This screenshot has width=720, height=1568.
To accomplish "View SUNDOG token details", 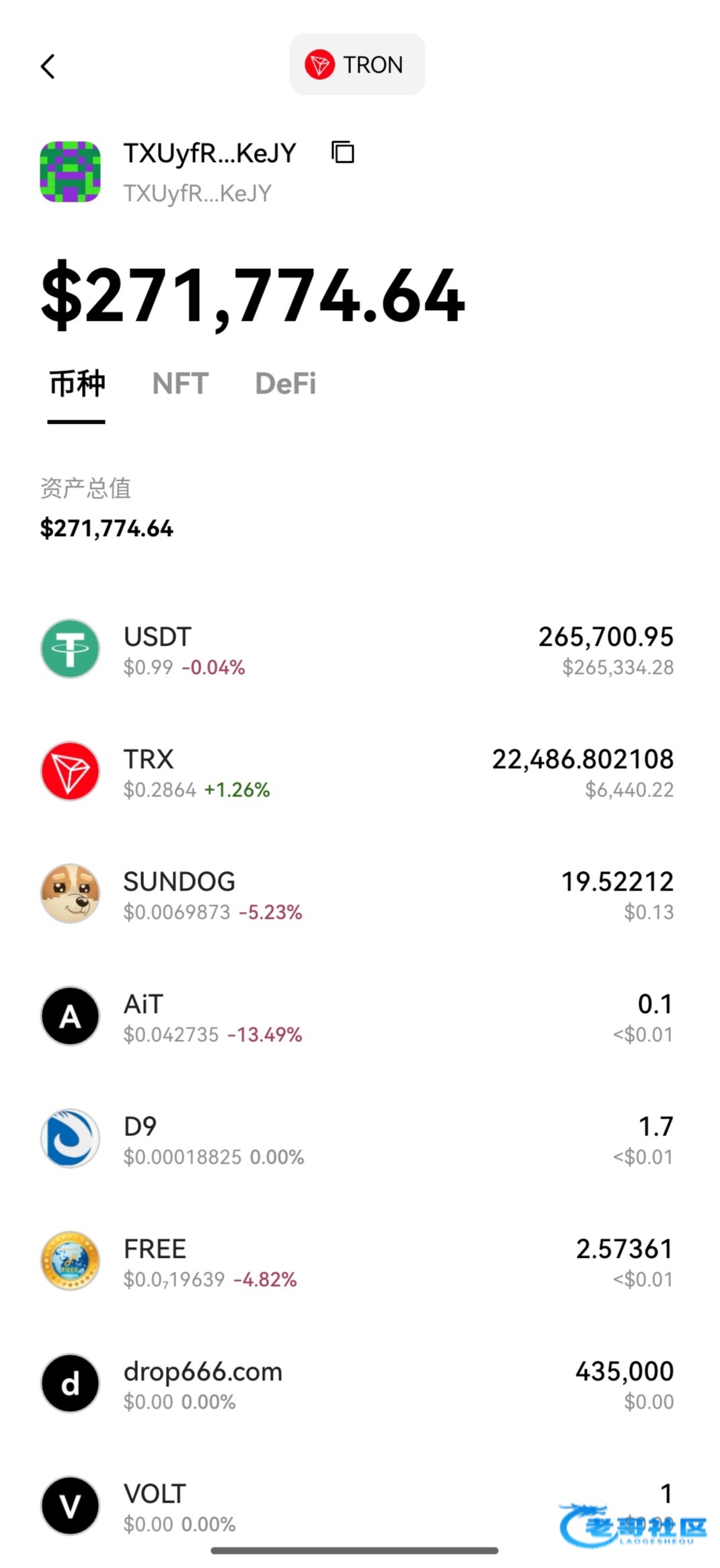I will pos(356,895).
